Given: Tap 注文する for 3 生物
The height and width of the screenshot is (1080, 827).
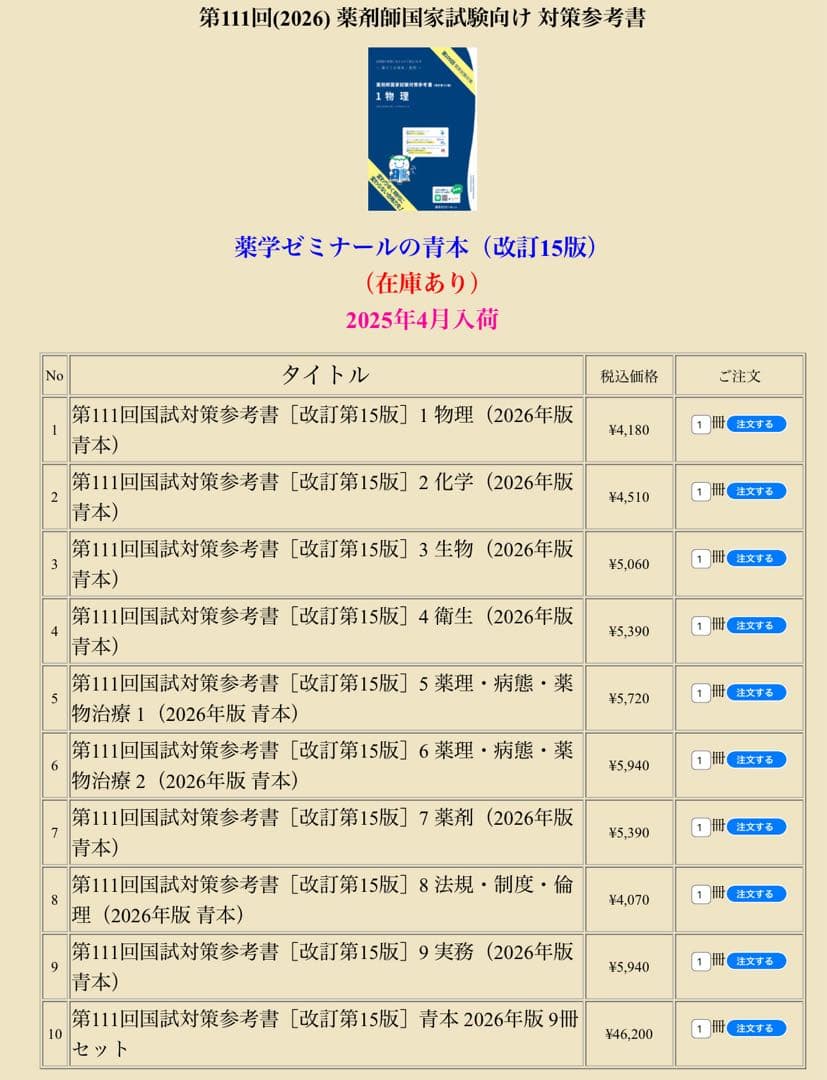Looking at the screenshot, I should (756, 558).
